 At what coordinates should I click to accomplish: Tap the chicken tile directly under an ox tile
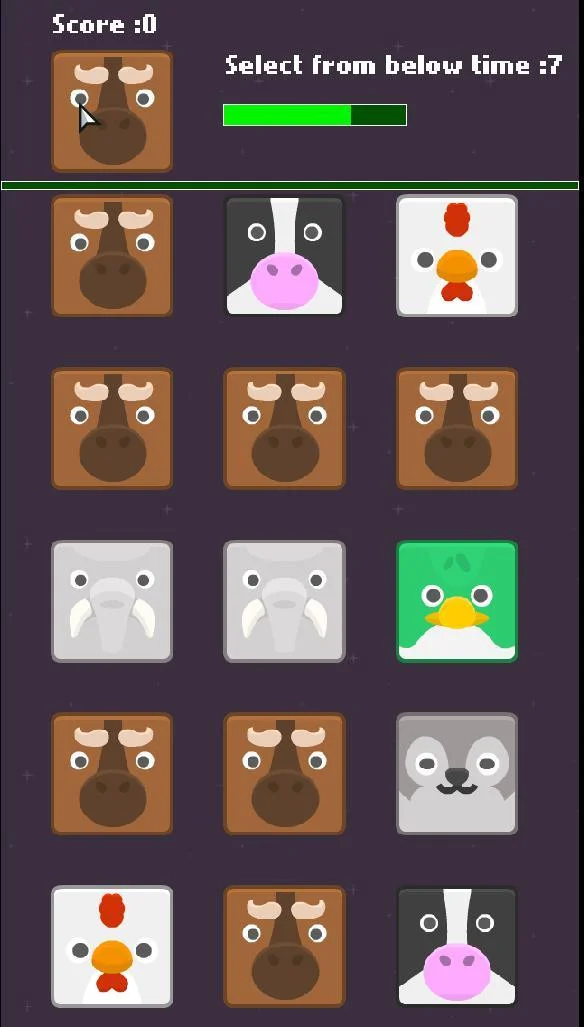[x=112, y=946]
